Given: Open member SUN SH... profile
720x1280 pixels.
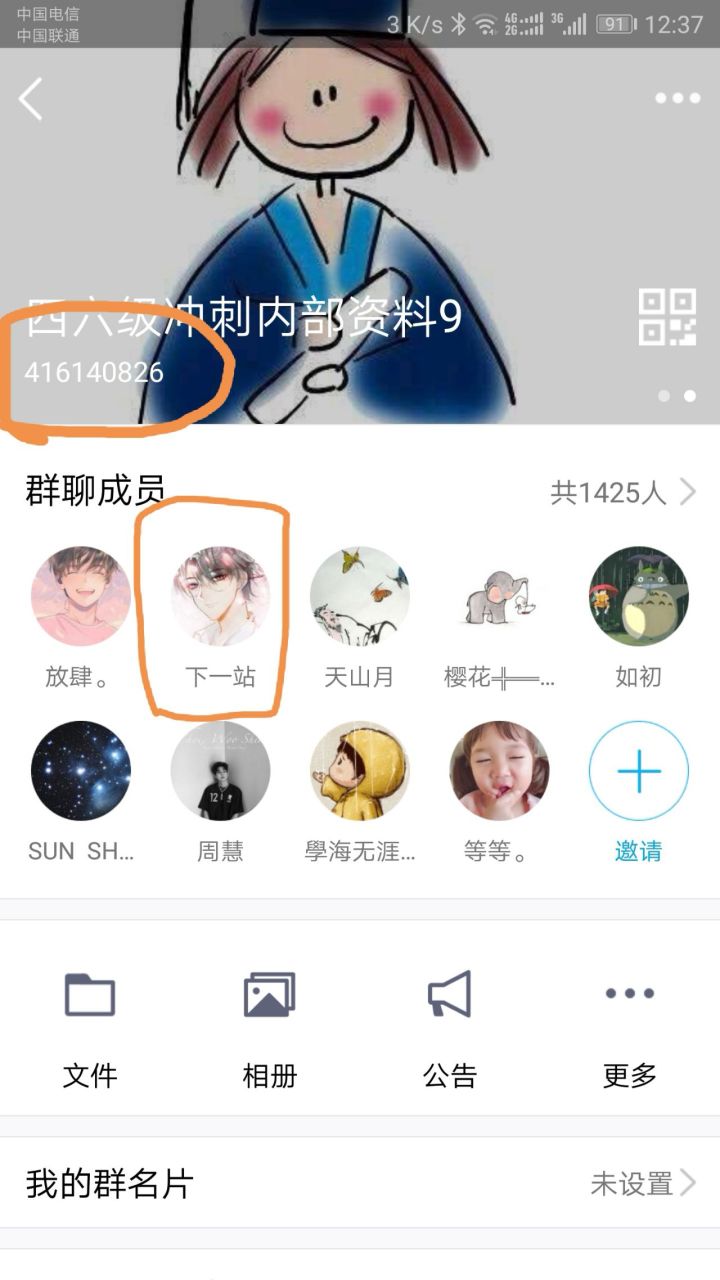Looking at the screenshot, I should pyautogui.click(x=80, y=771).
